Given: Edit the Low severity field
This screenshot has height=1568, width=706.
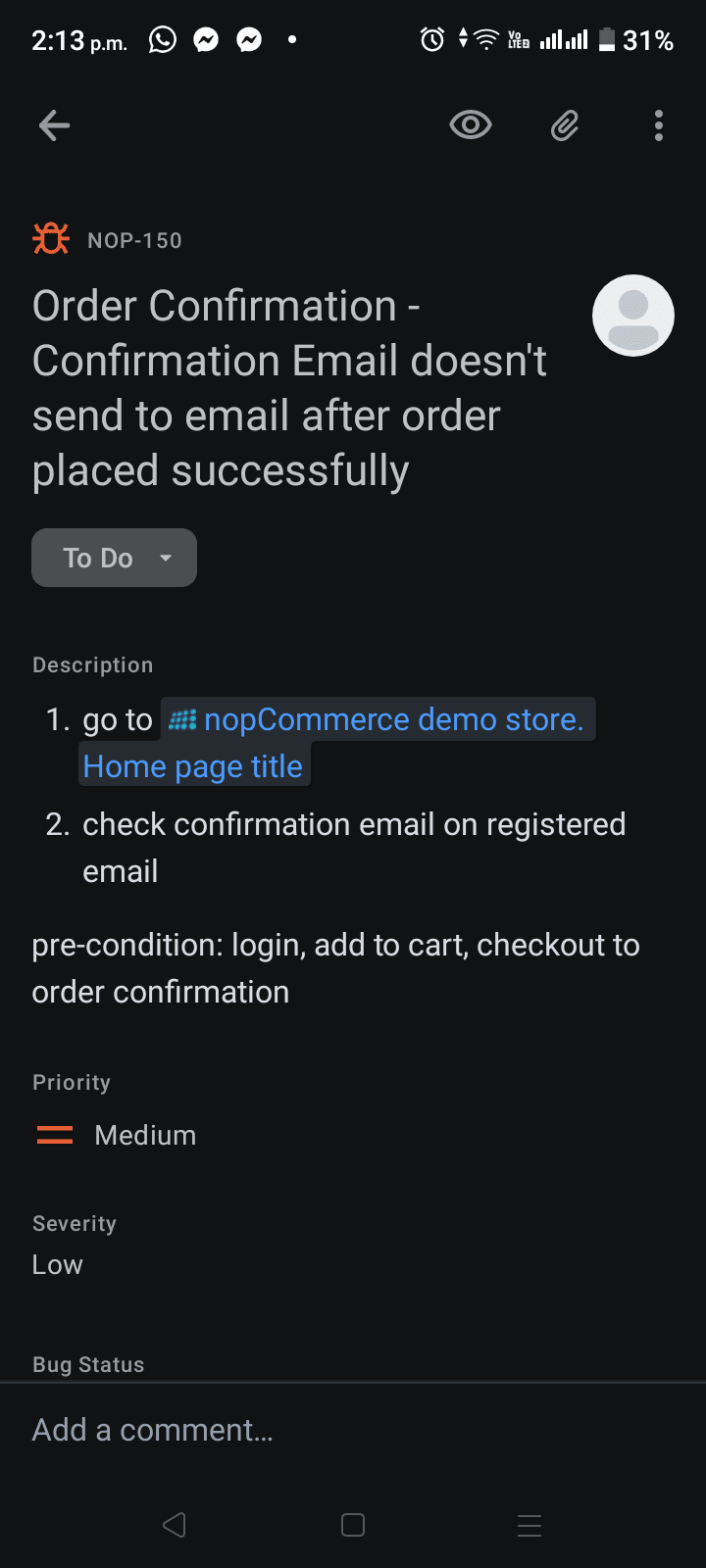Looking at the screenshot, I should [x=58, y=1265].
